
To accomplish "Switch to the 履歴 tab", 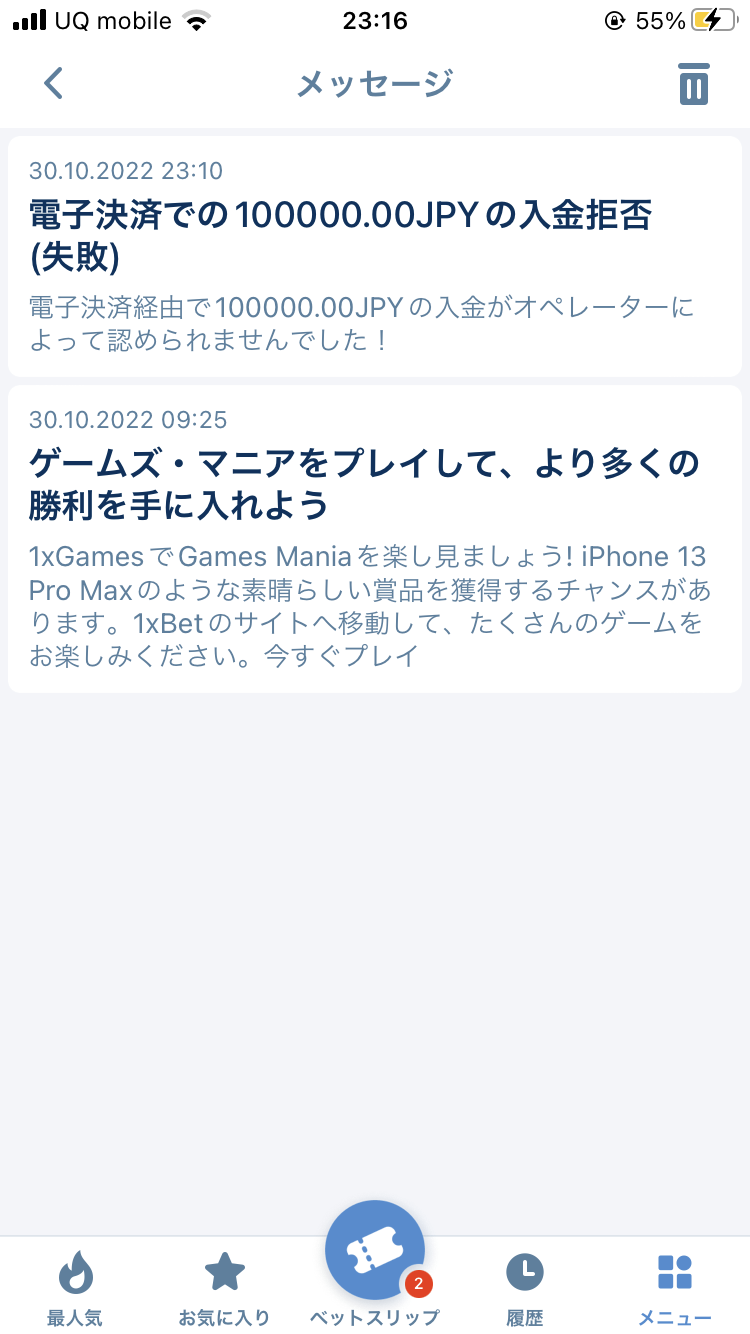I will 524,1288.
